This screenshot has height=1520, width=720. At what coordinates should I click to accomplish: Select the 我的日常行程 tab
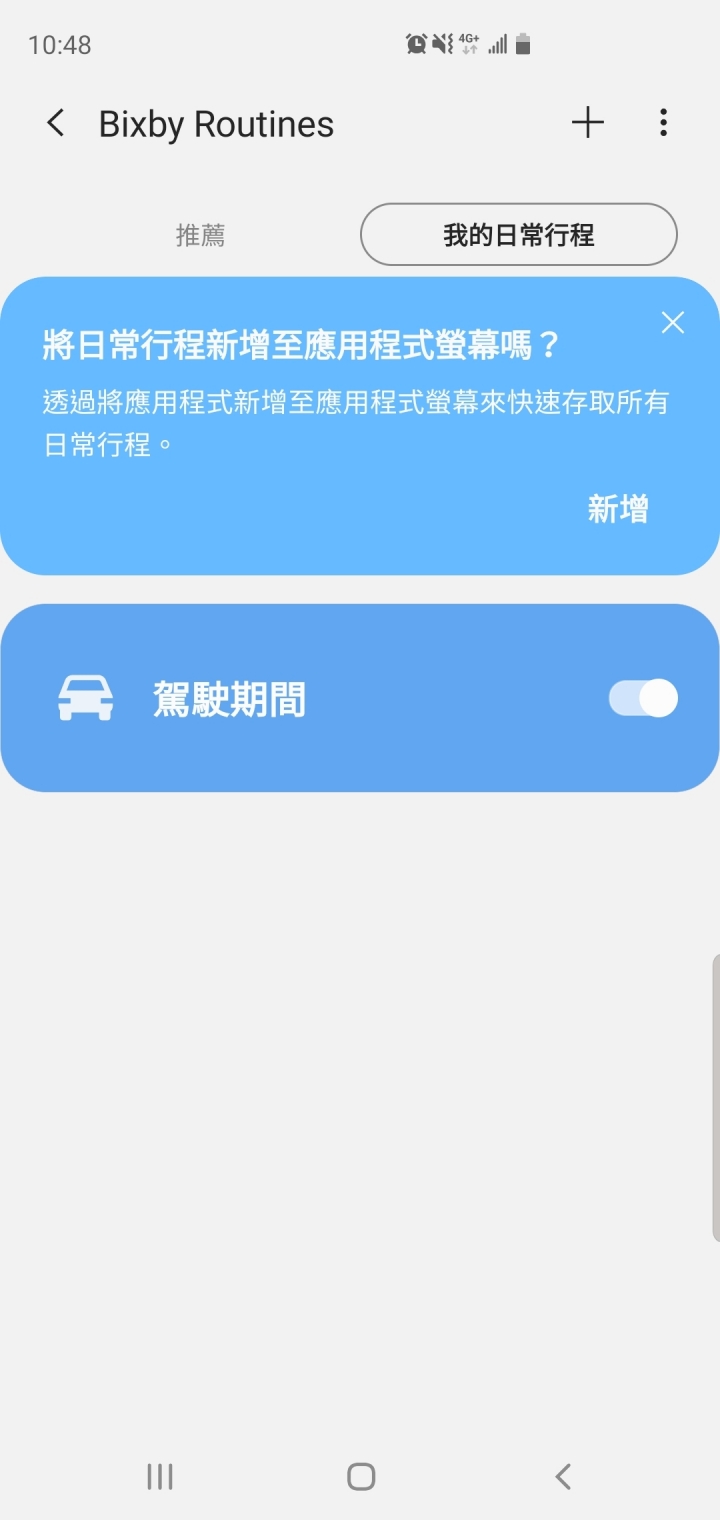[x=518, y=235]
